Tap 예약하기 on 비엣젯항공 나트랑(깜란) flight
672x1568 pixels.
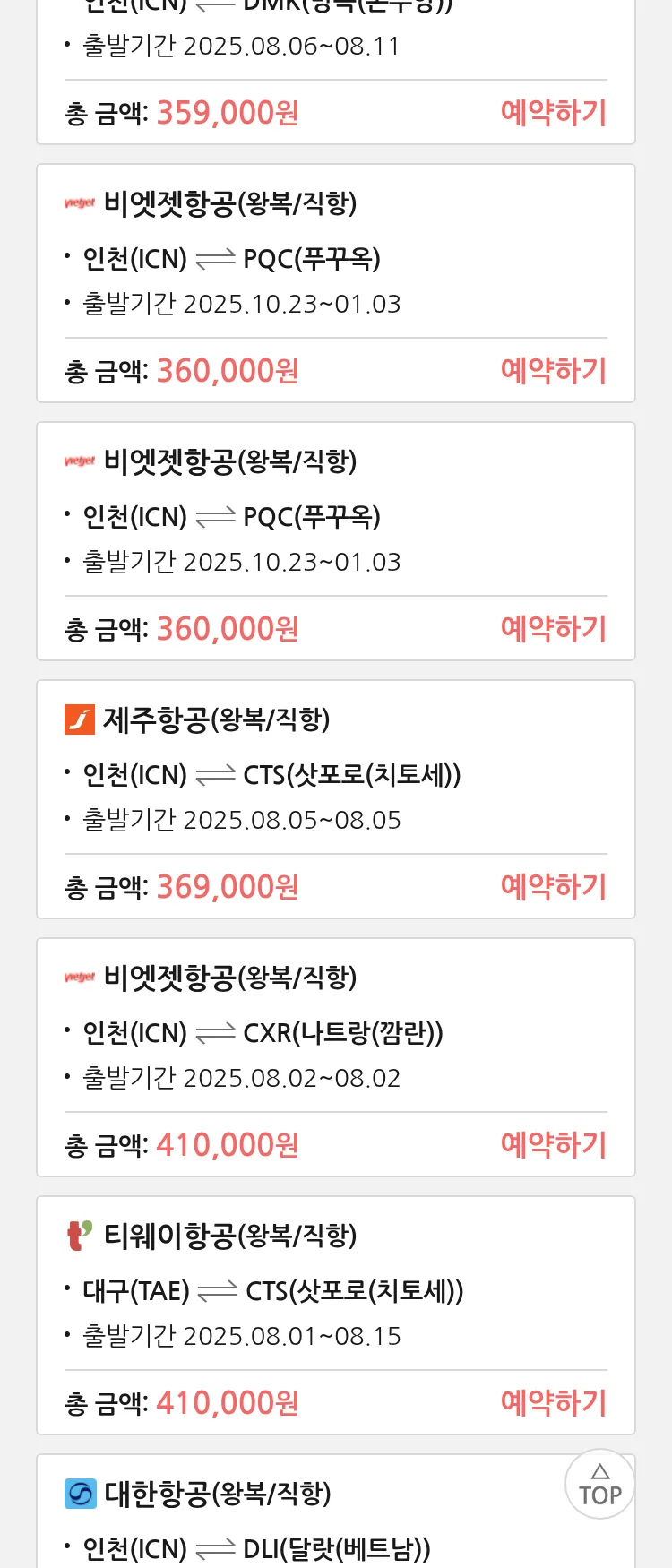pyautogui.click(x=553, y=1144)
